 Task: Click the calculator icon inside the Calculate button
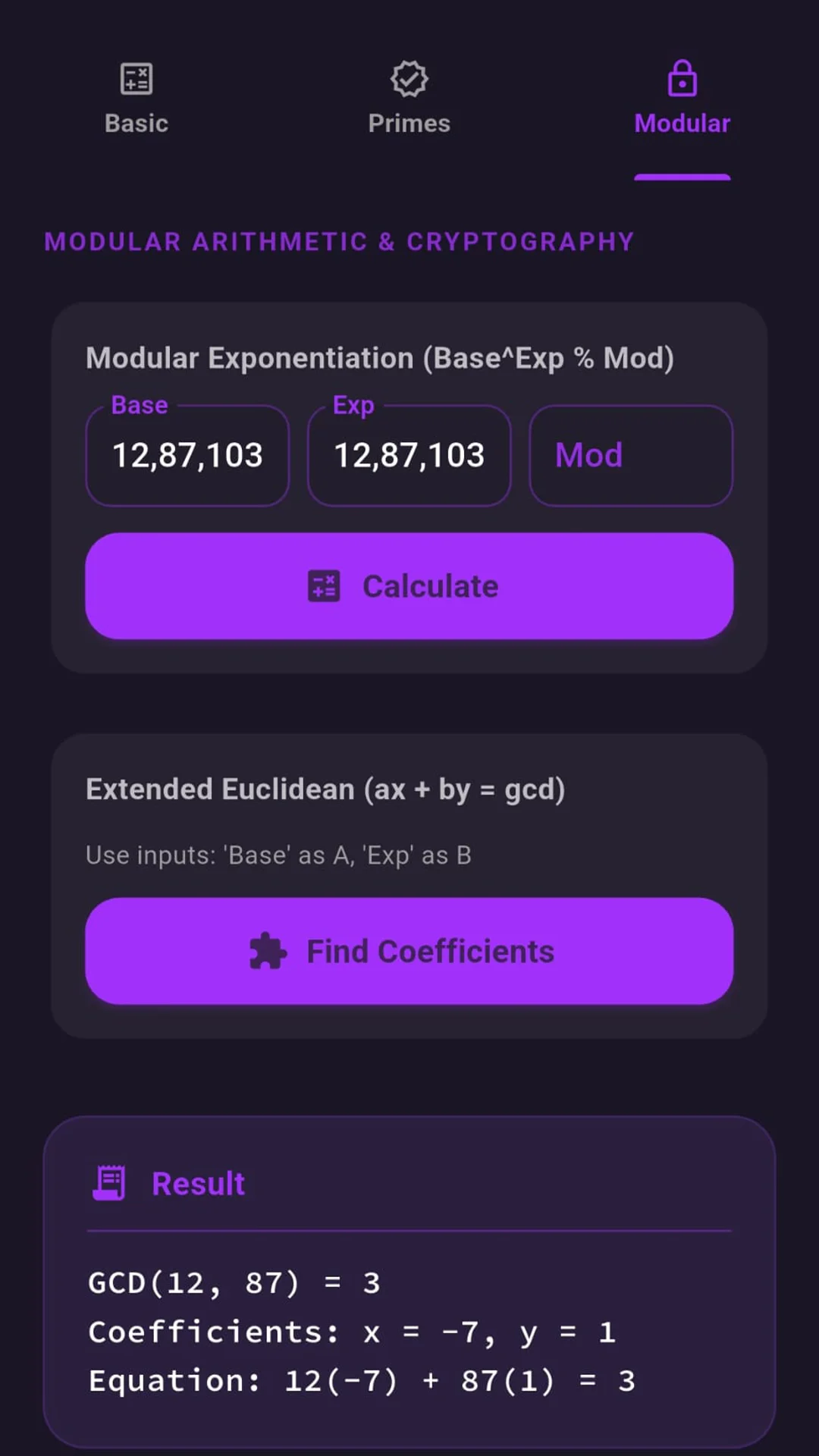[x=323, y=585]
